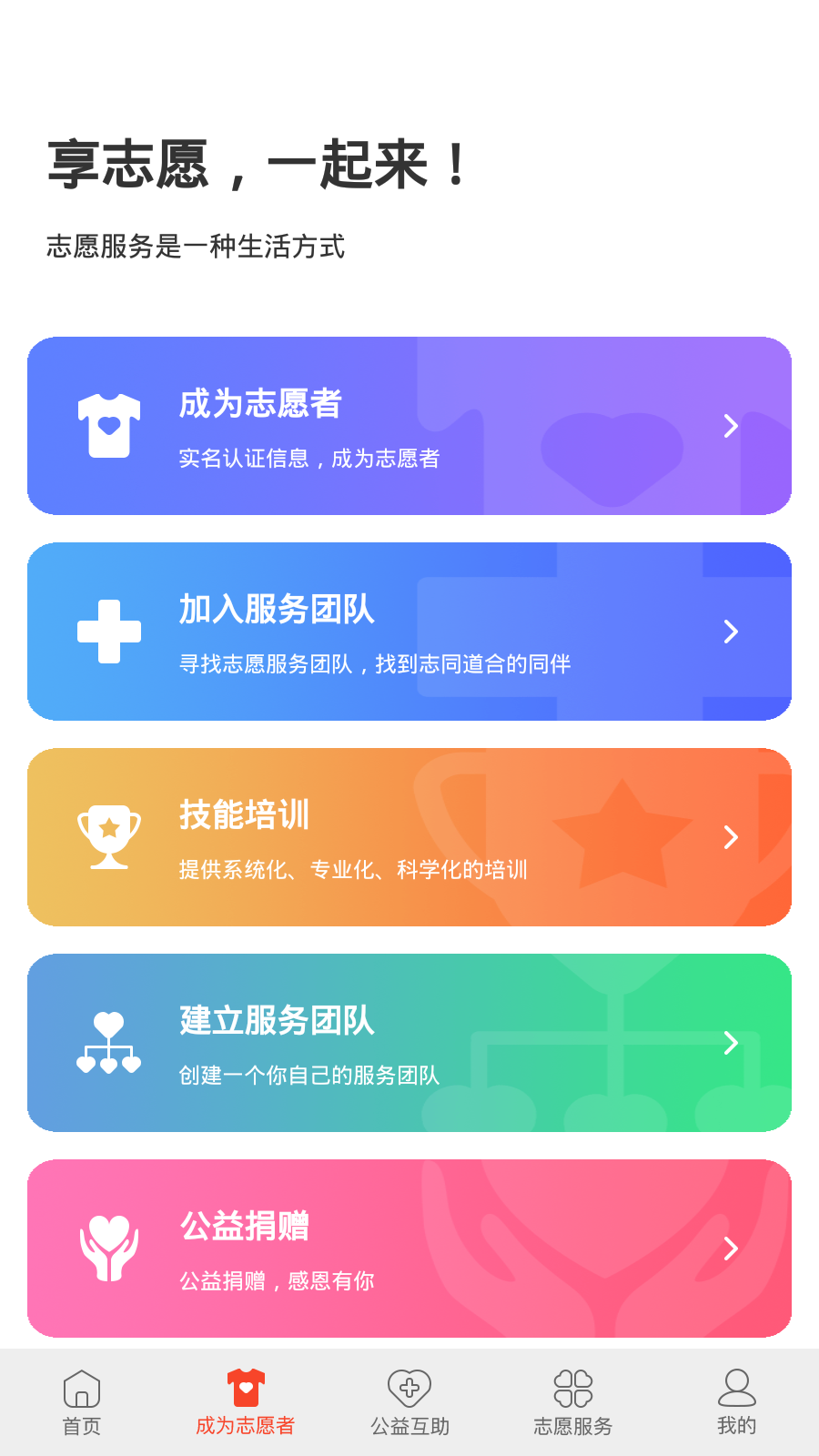The image size is (819, 1456).
Task: Click the chevron on 建立服务团队 card
Action: (730, 1043)
